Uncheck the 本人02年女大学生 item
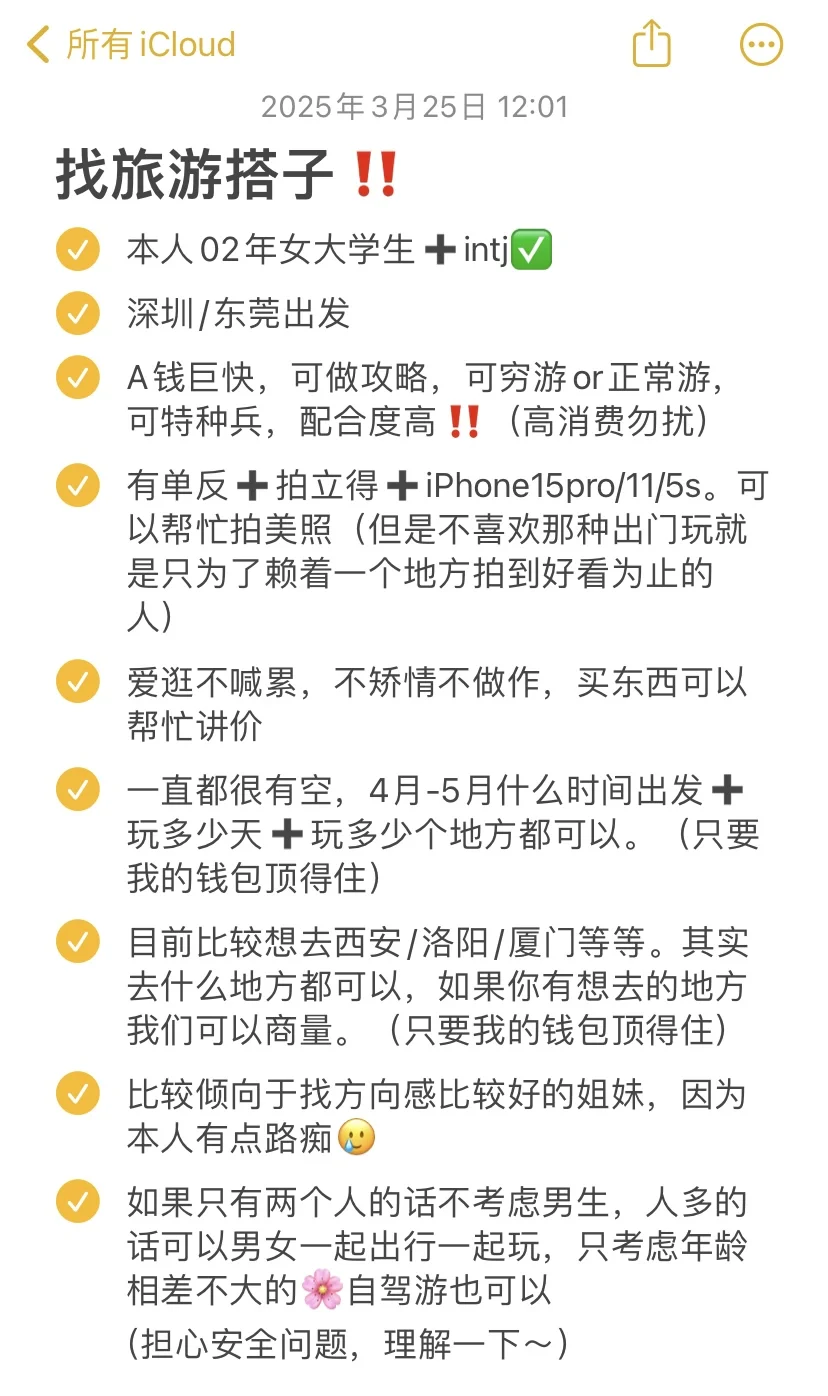828x1396 pixels. click(77, 250)
